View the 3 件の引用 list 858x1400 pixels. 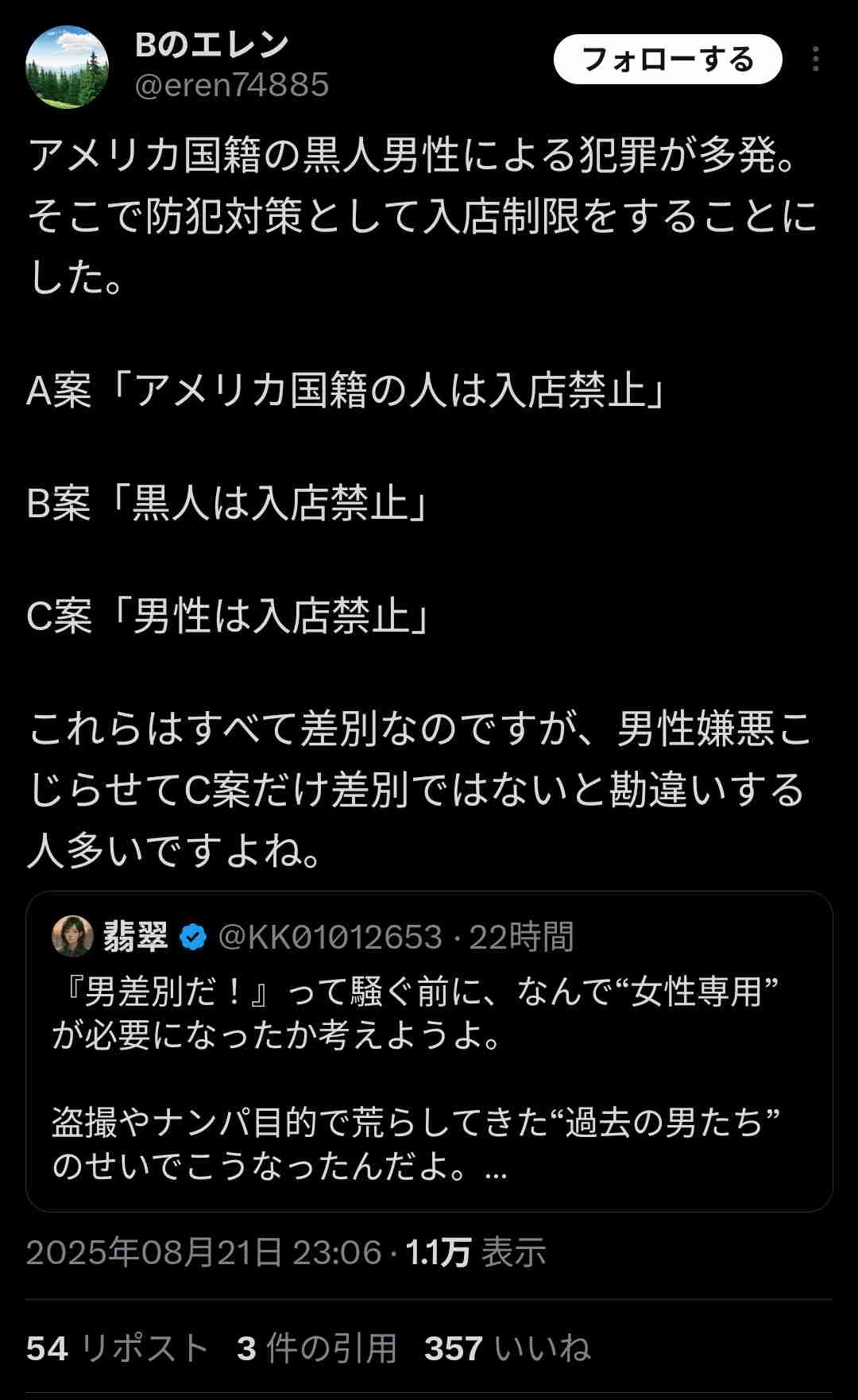pyautogui.click(x=316, y=1348)
